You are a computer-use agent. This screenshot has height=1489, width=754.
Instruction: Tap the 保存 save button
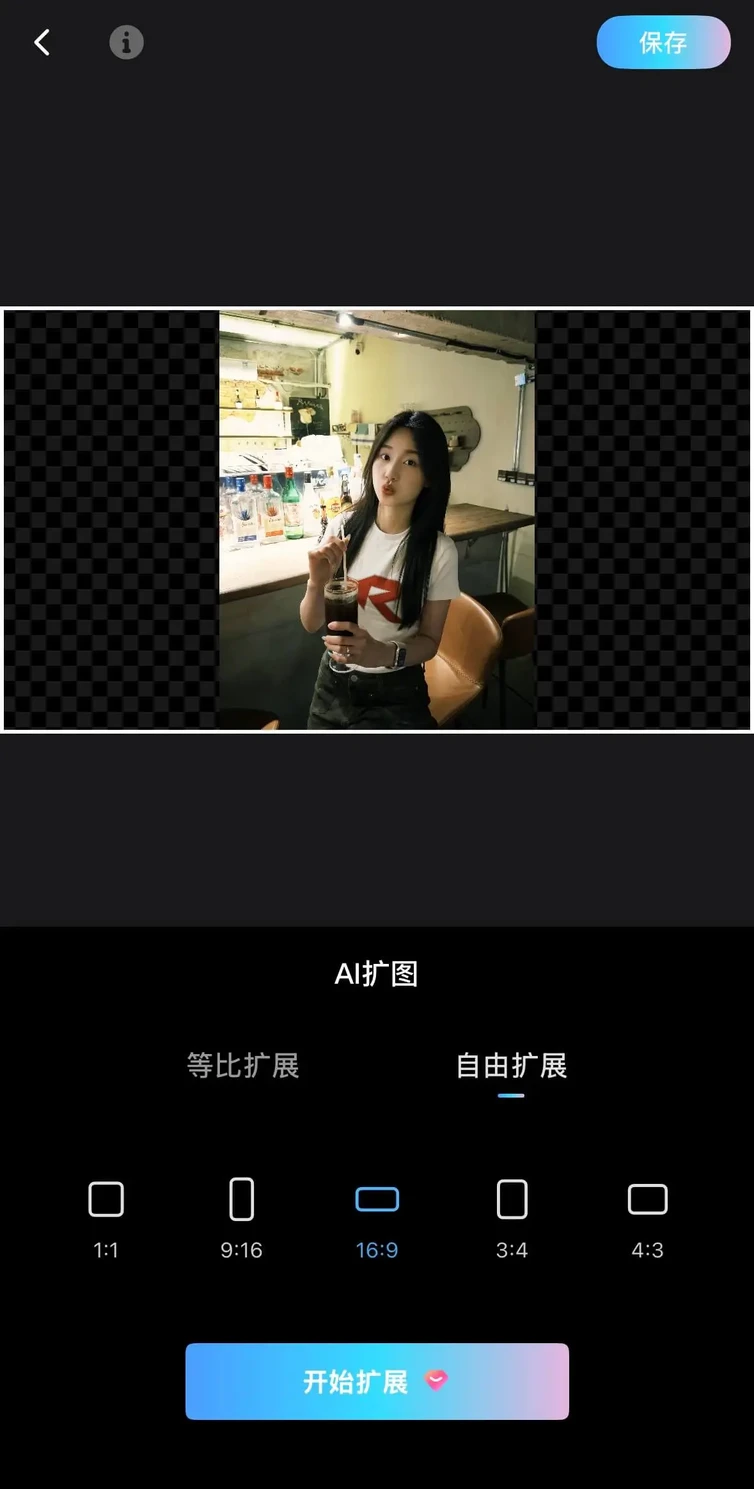(663, 42)
